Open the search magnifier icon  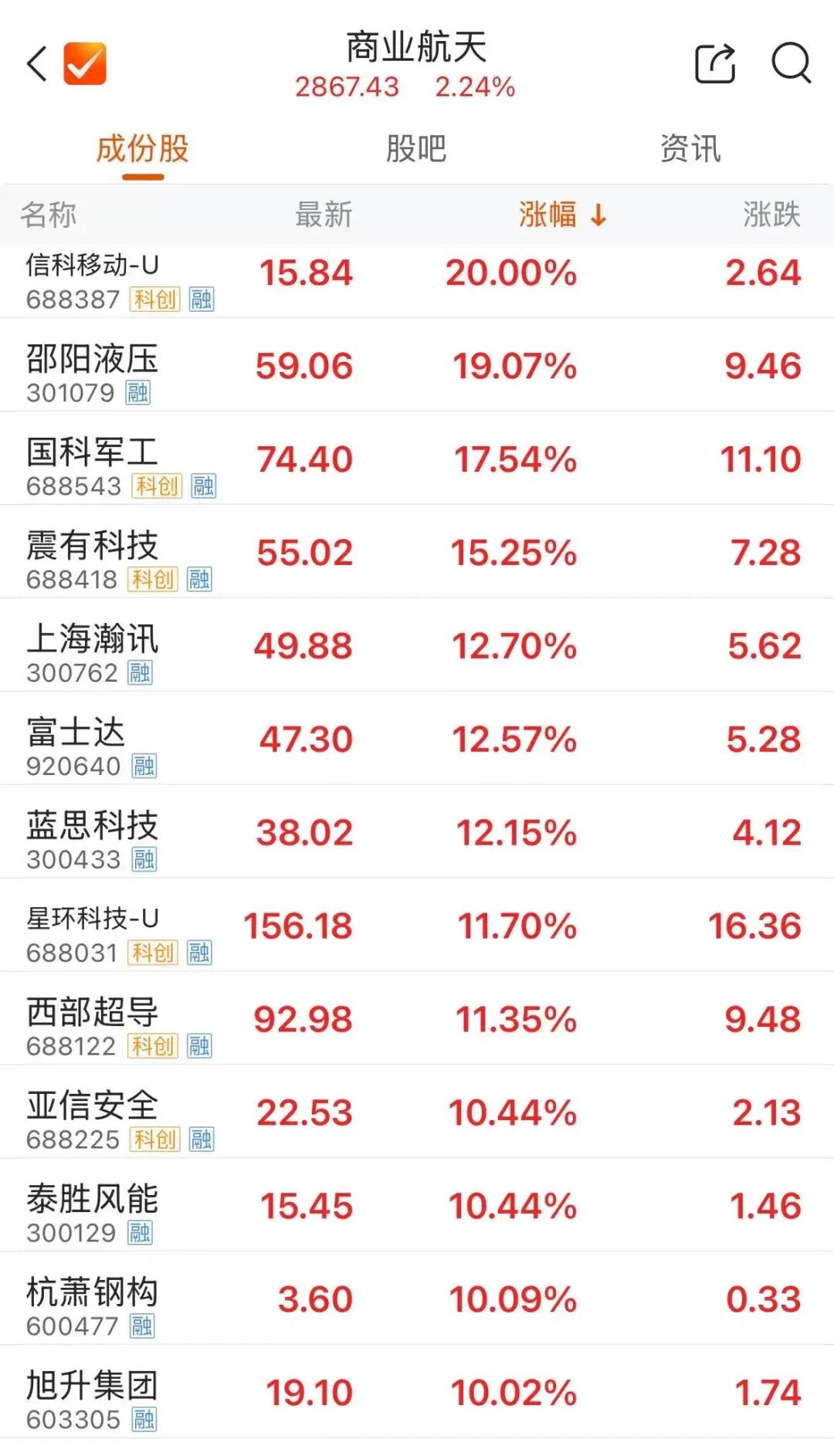click(791, 63)
